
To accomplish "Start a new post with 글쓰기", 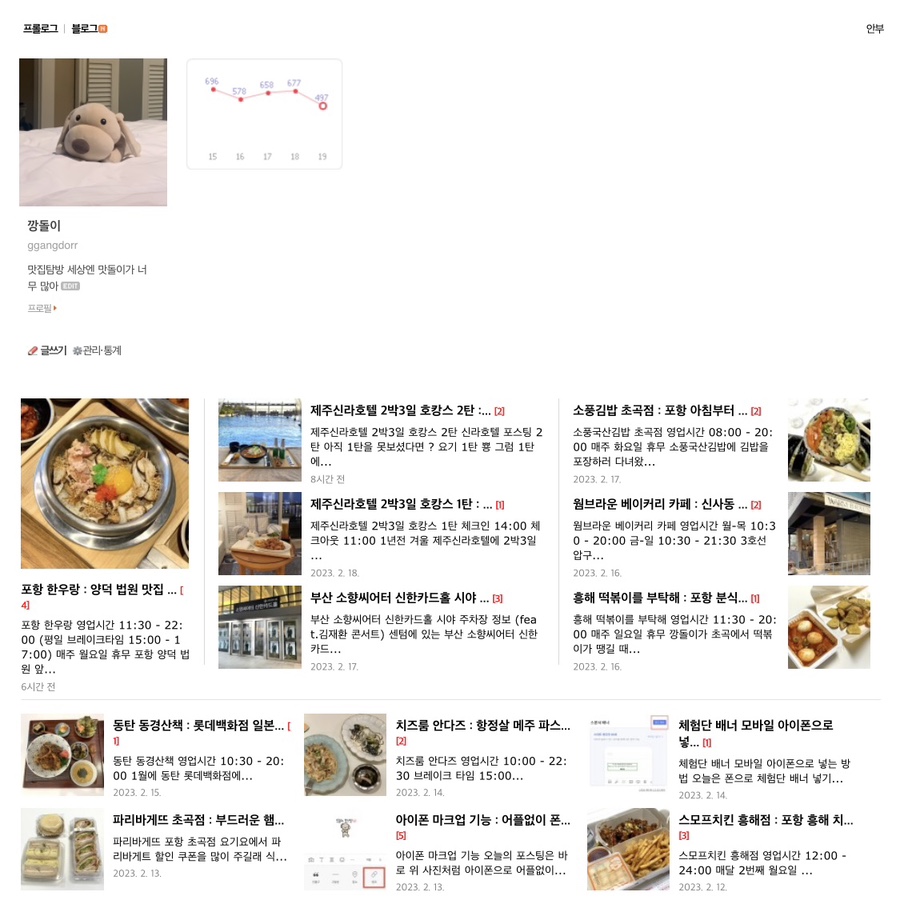I will tap(47, 350).
